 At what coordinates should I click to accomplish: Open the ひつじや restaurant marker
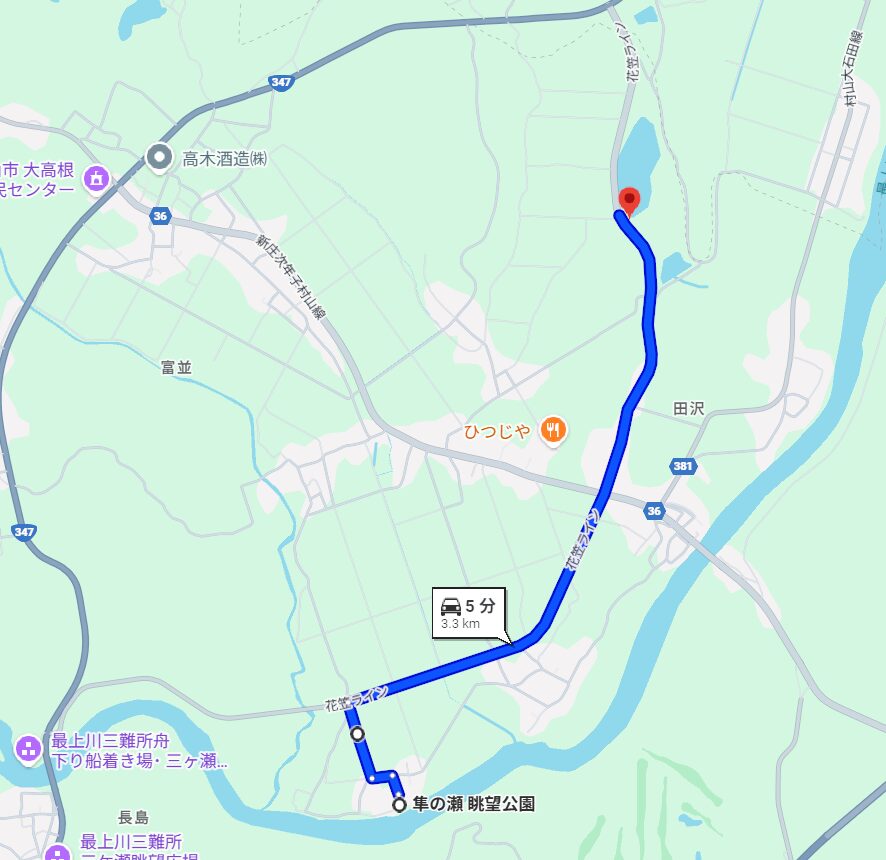click(x=552, y=431)
